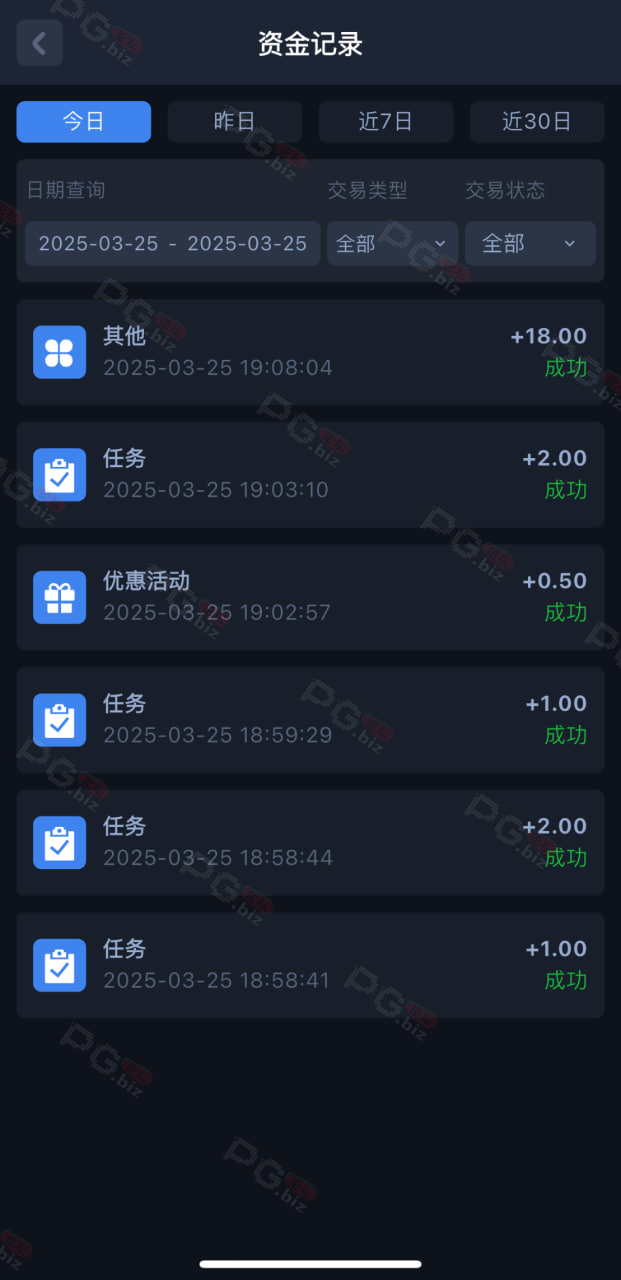Viewport: 621px width, 1280px height.
Task: Open the 任务 record from 18:58:44
Action: 310,842
